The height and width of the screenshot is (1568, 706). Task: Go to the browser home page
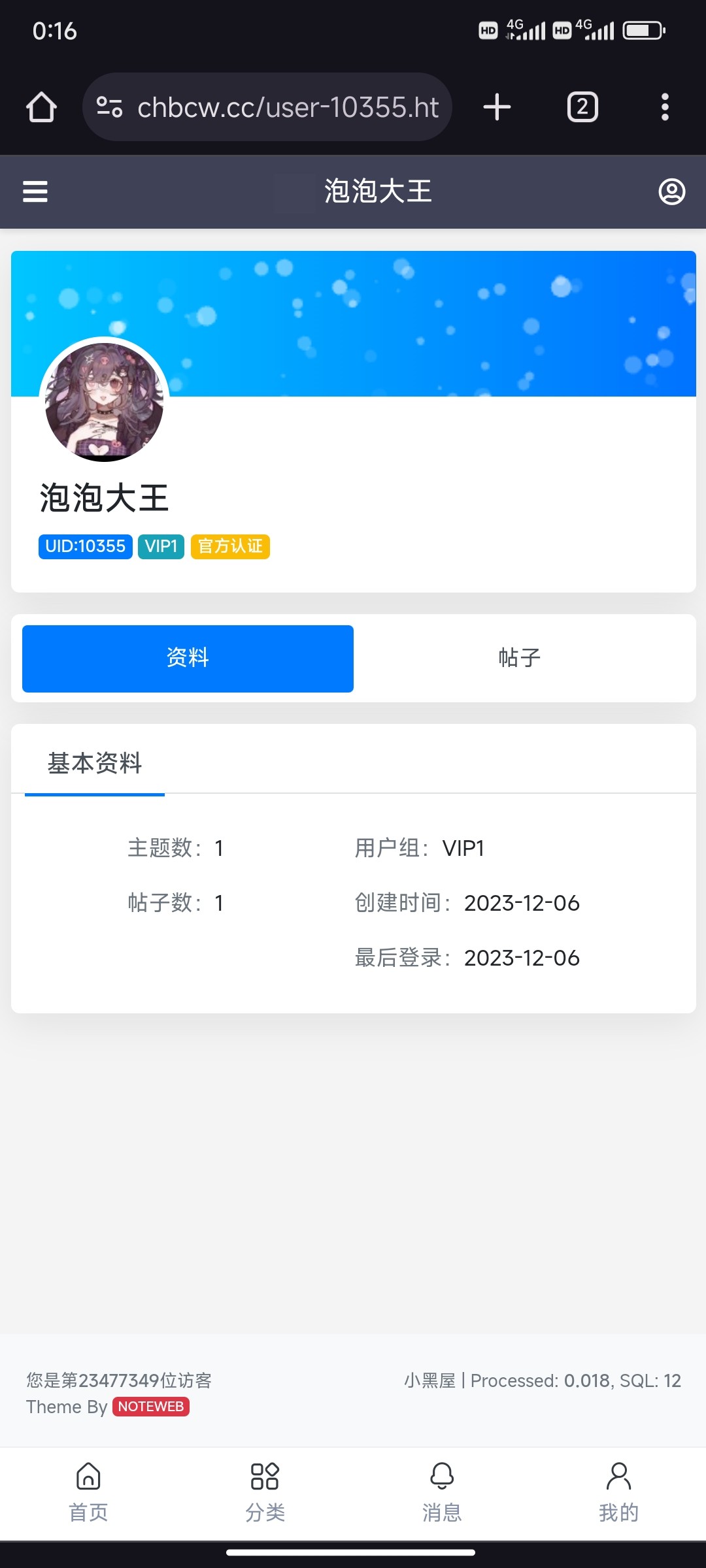click(x=41, y=107)
